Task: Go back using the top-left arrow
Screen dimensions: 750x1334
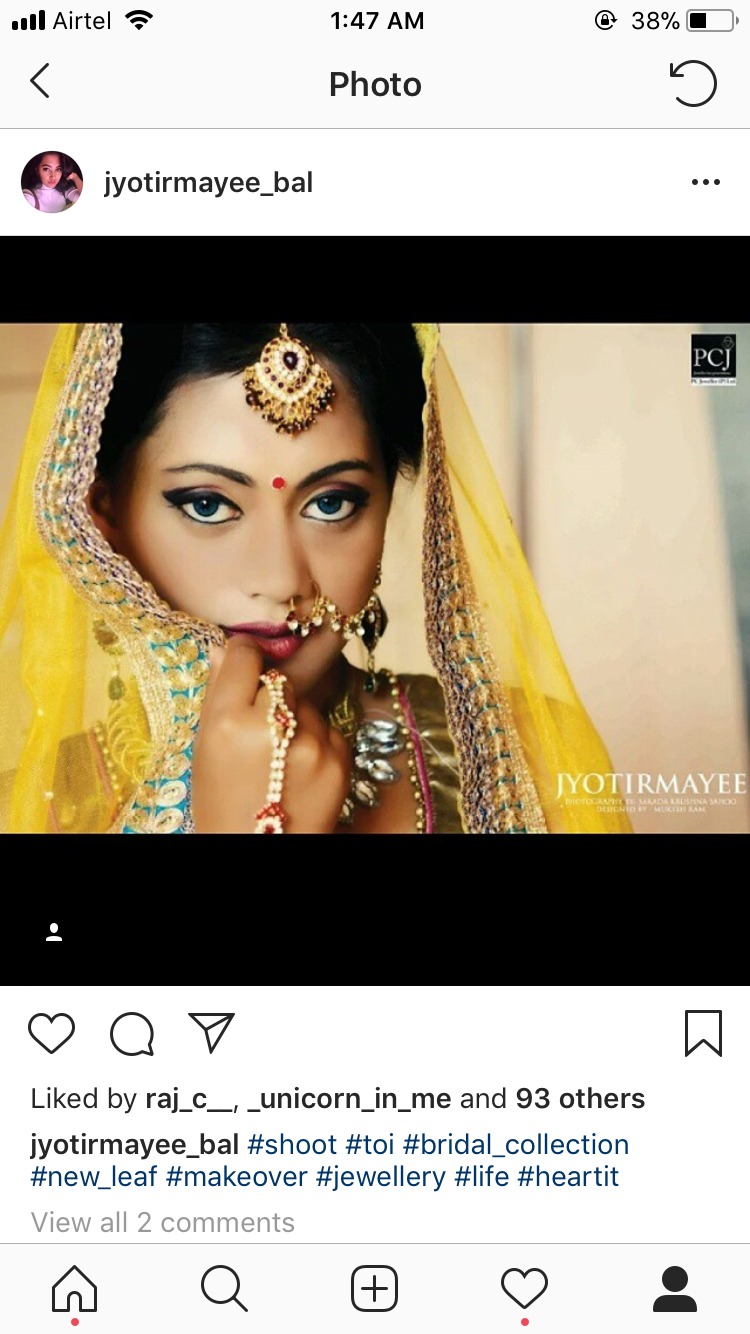Action: point(40,83)
